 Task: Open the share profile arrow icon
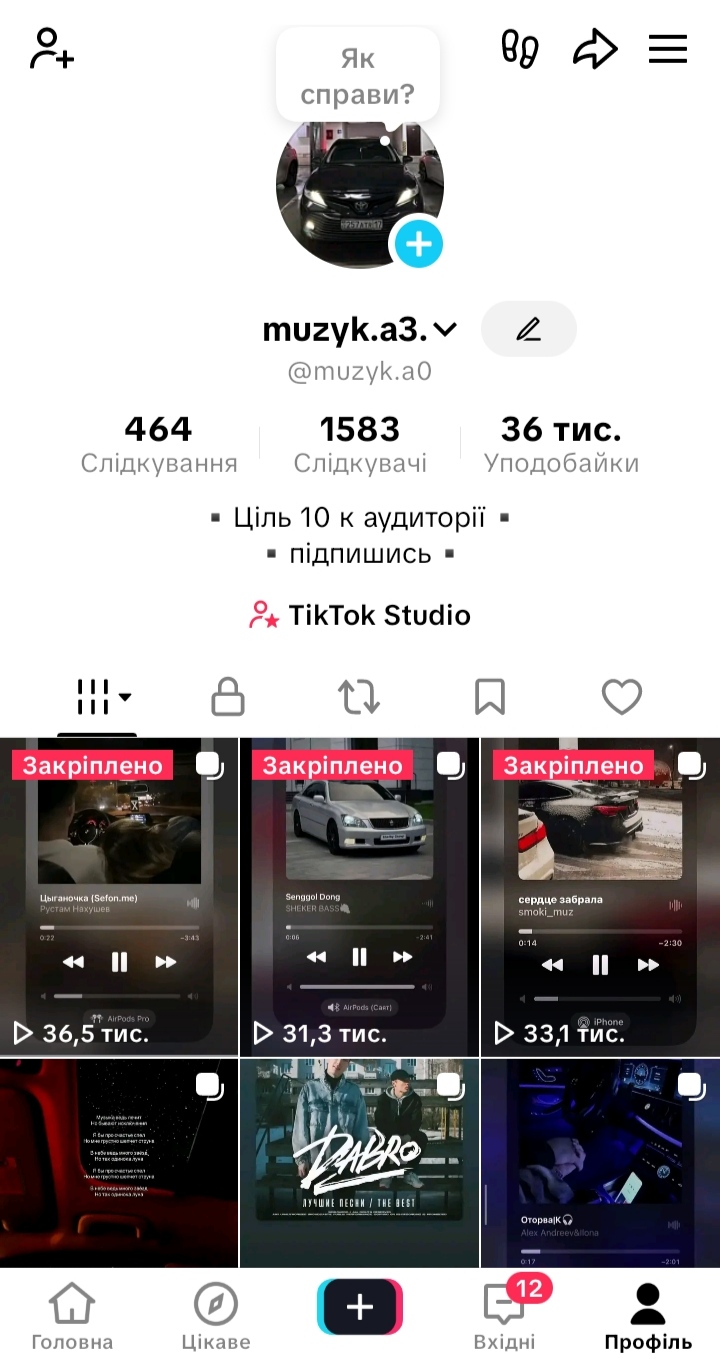coord(595,47)
